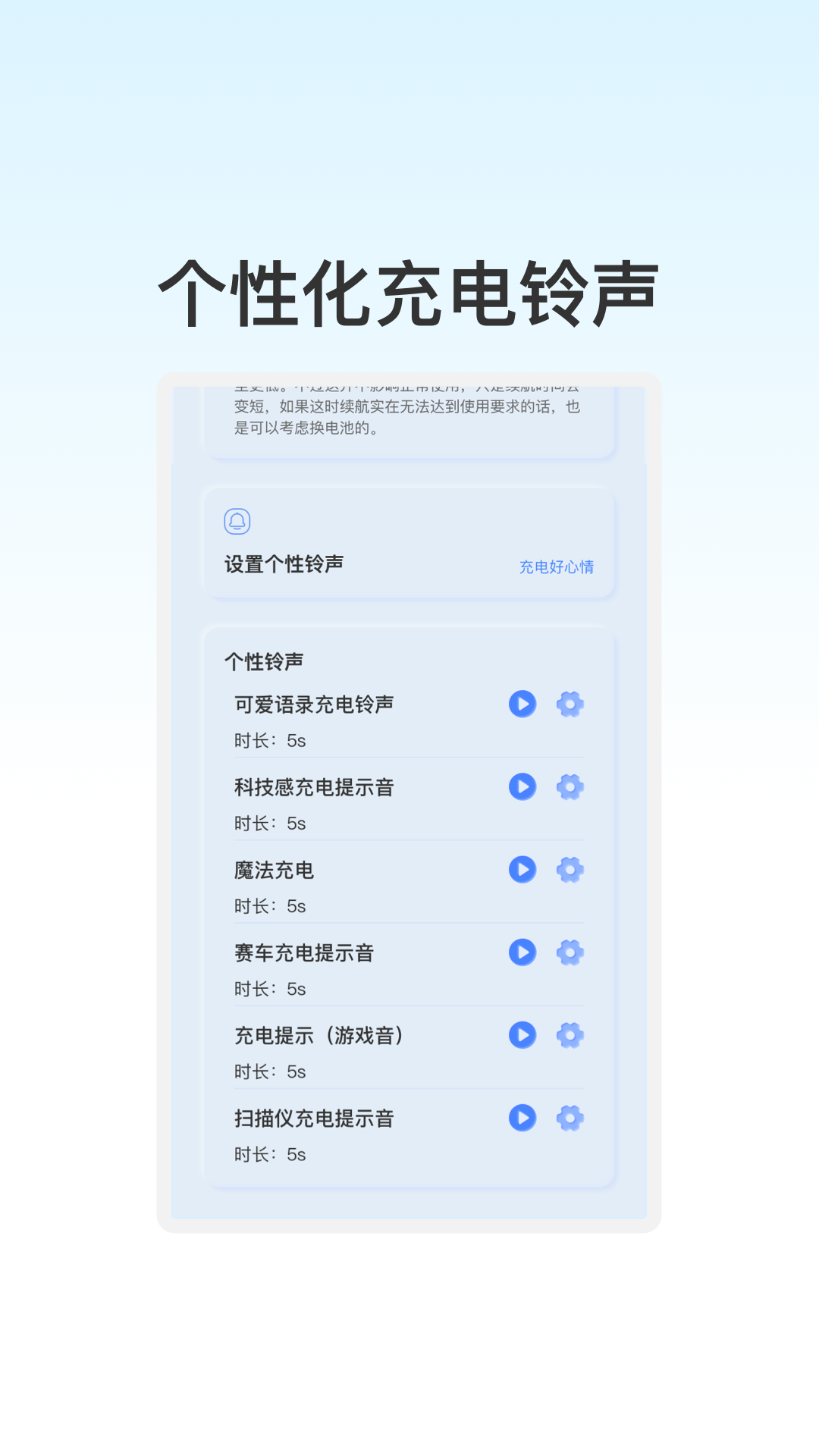Open settings gear for 魔法充电

click(x=570, y=870)
